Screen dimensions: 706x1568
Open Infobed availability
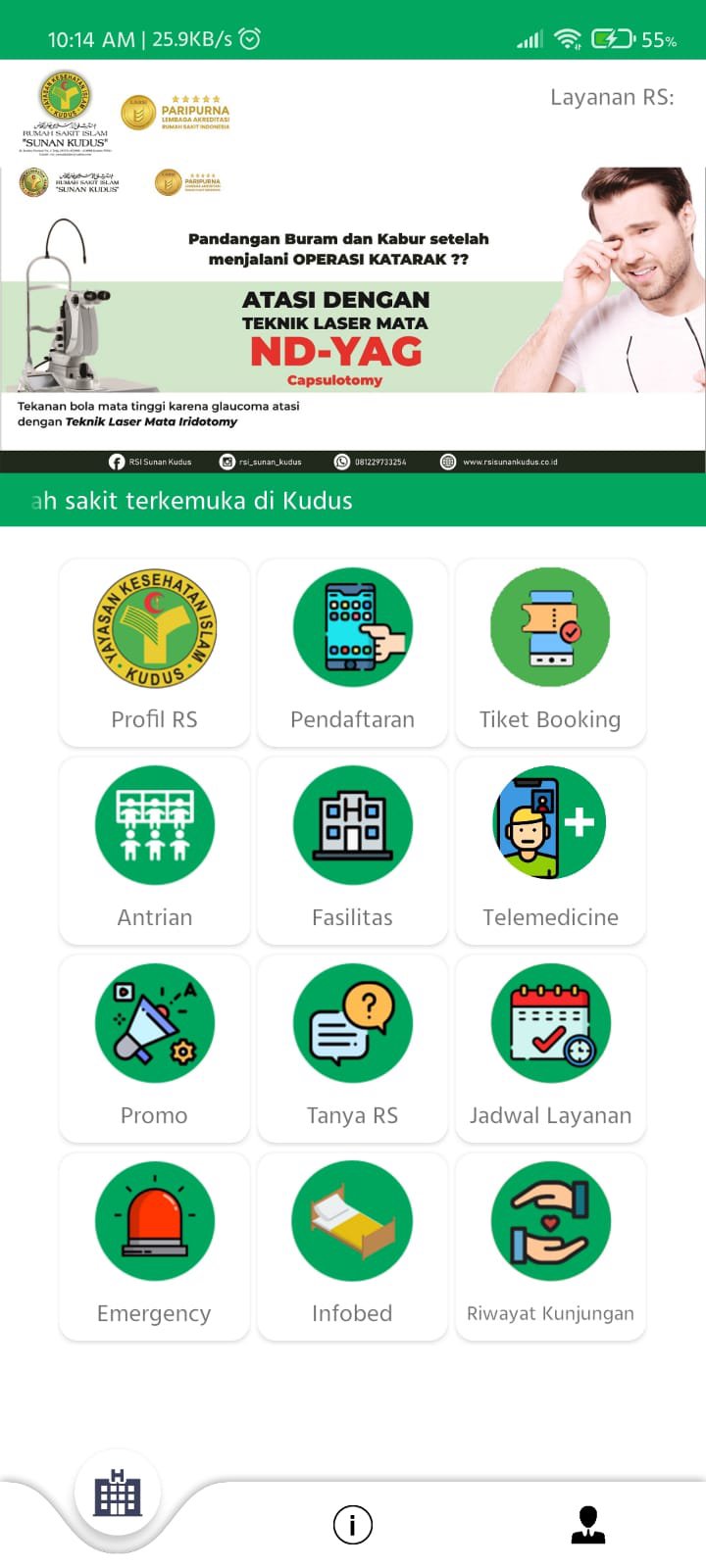pos(353,1247)
